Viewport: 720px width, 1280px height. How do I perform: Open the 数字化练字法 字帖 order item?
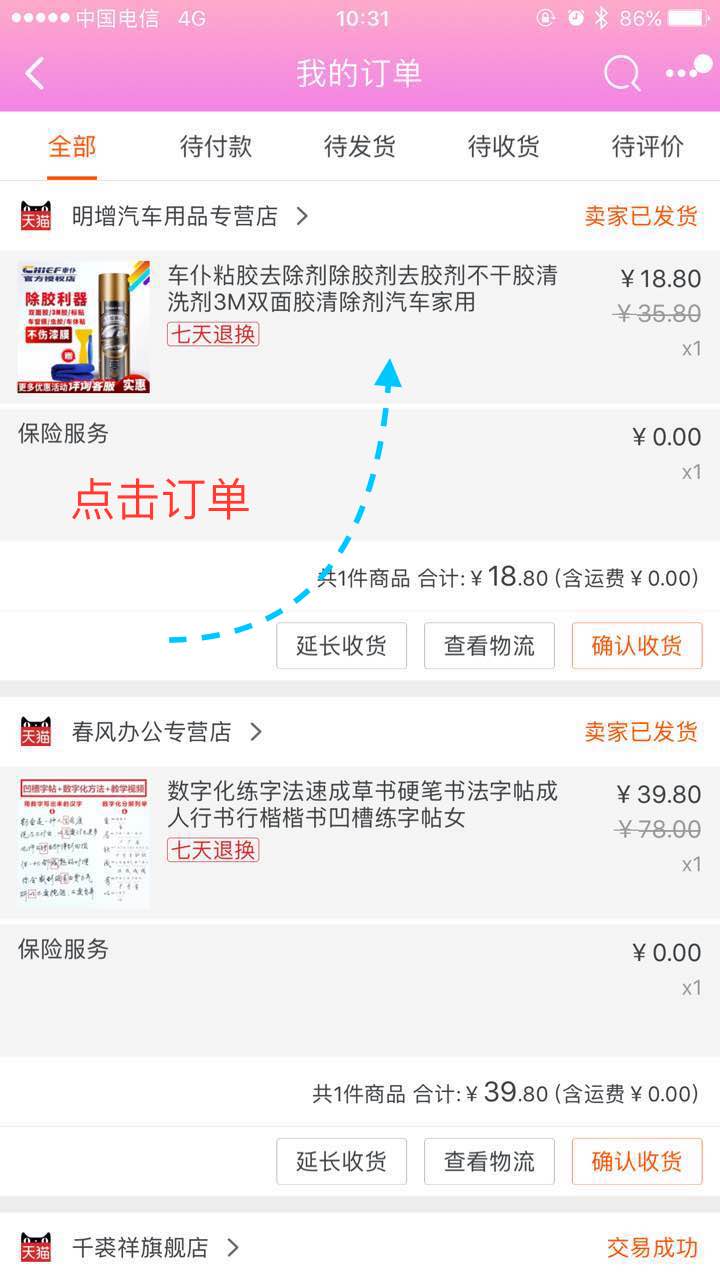360,842
